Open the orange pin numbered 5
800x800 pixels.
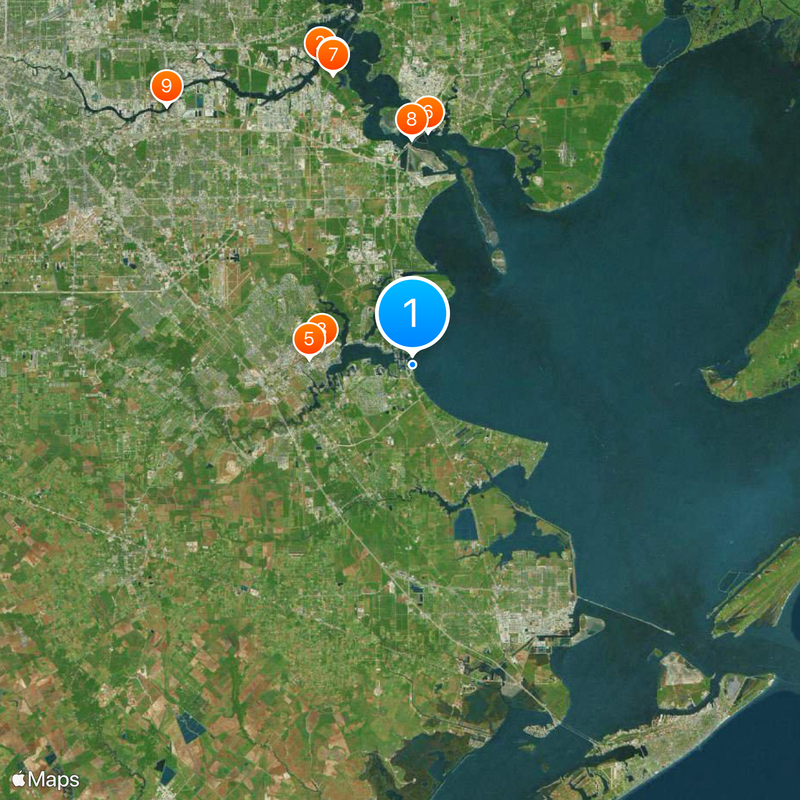pyautogui.click(x=308, y=339)
